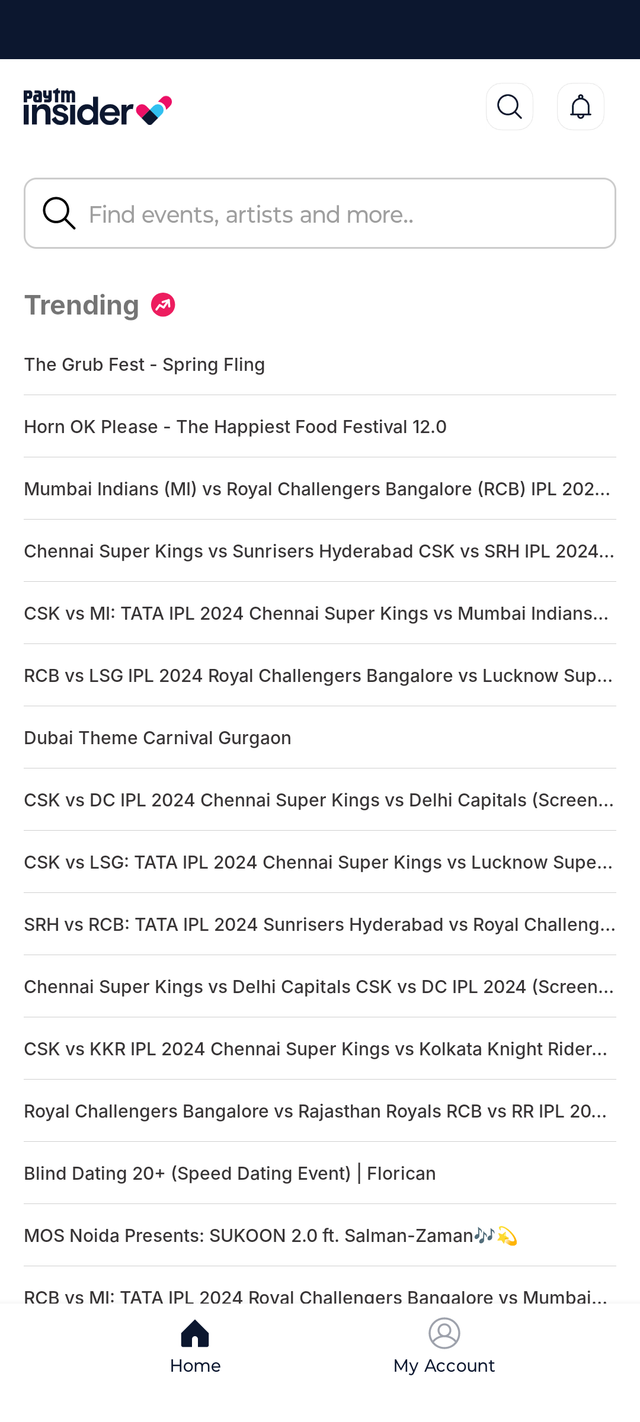The image size is (640, 1422).
Task: Open Horn OK Please food festival listing
Action: tap(236, 427)
